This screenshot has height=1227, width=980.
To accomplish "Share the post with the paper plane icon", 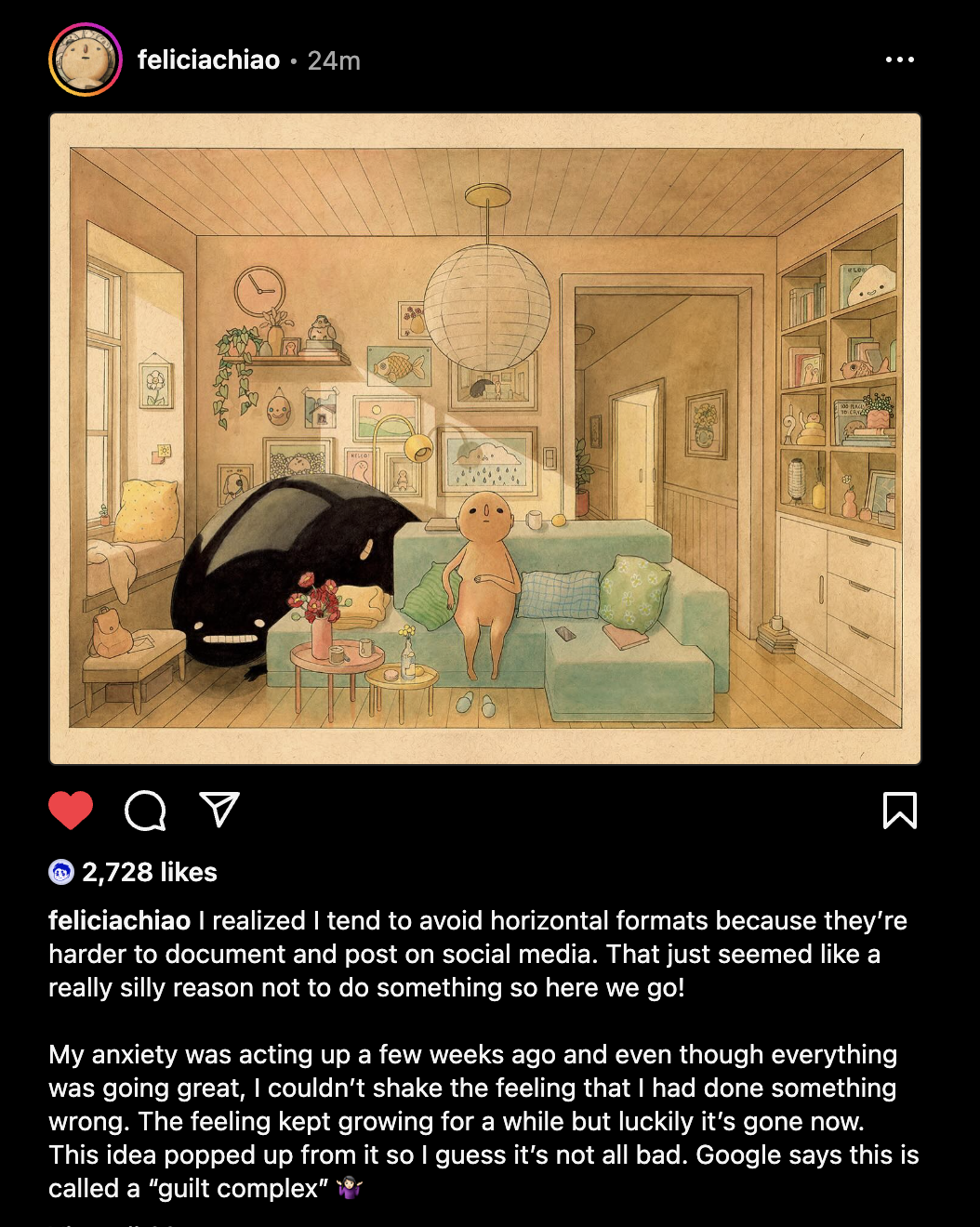I will 219,810.
